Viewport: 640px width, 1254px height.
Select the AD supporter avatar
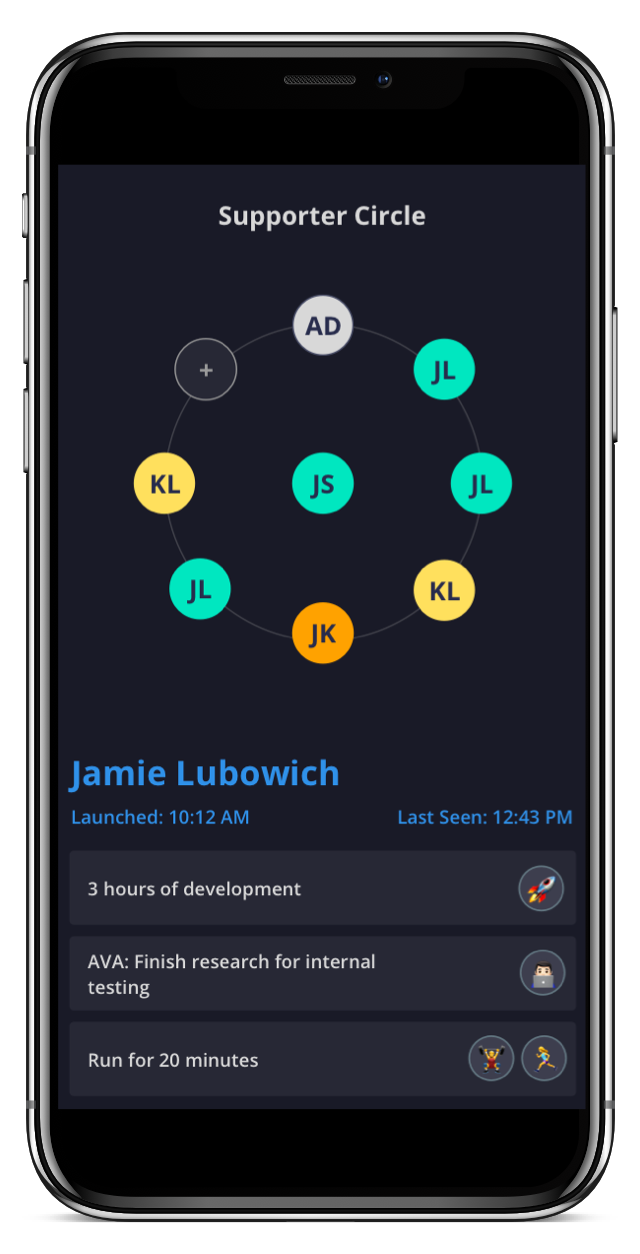click(x=323, y=326)
